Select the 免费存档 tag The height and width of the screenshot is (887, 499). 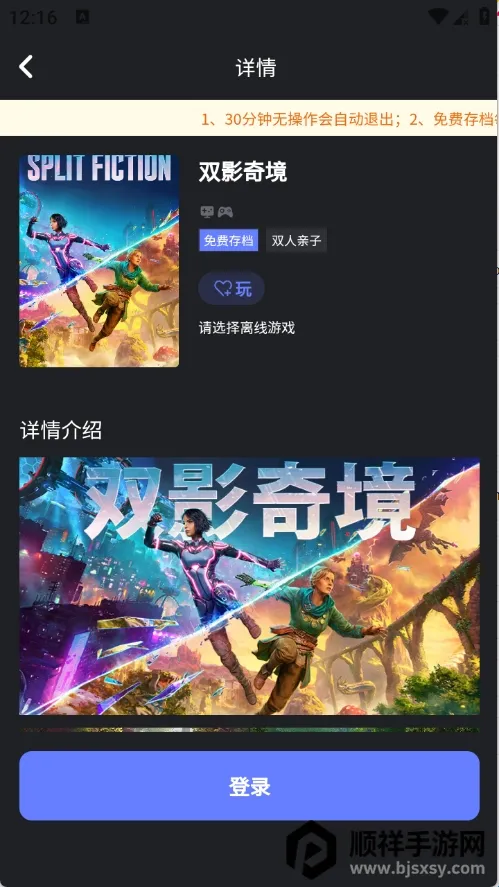229,240
